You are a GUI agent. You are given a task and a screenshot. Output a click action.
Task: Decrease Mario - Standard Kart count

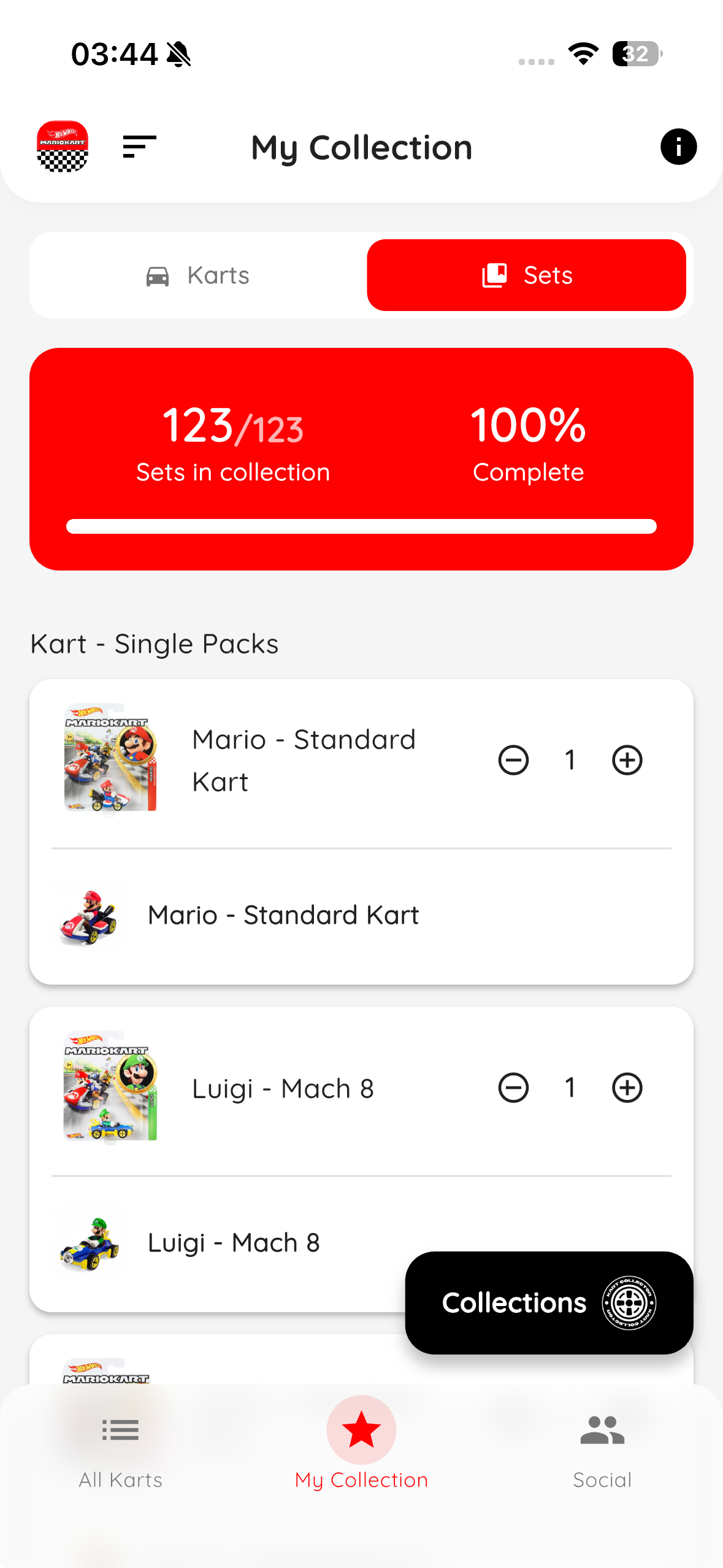pos(513,759)
